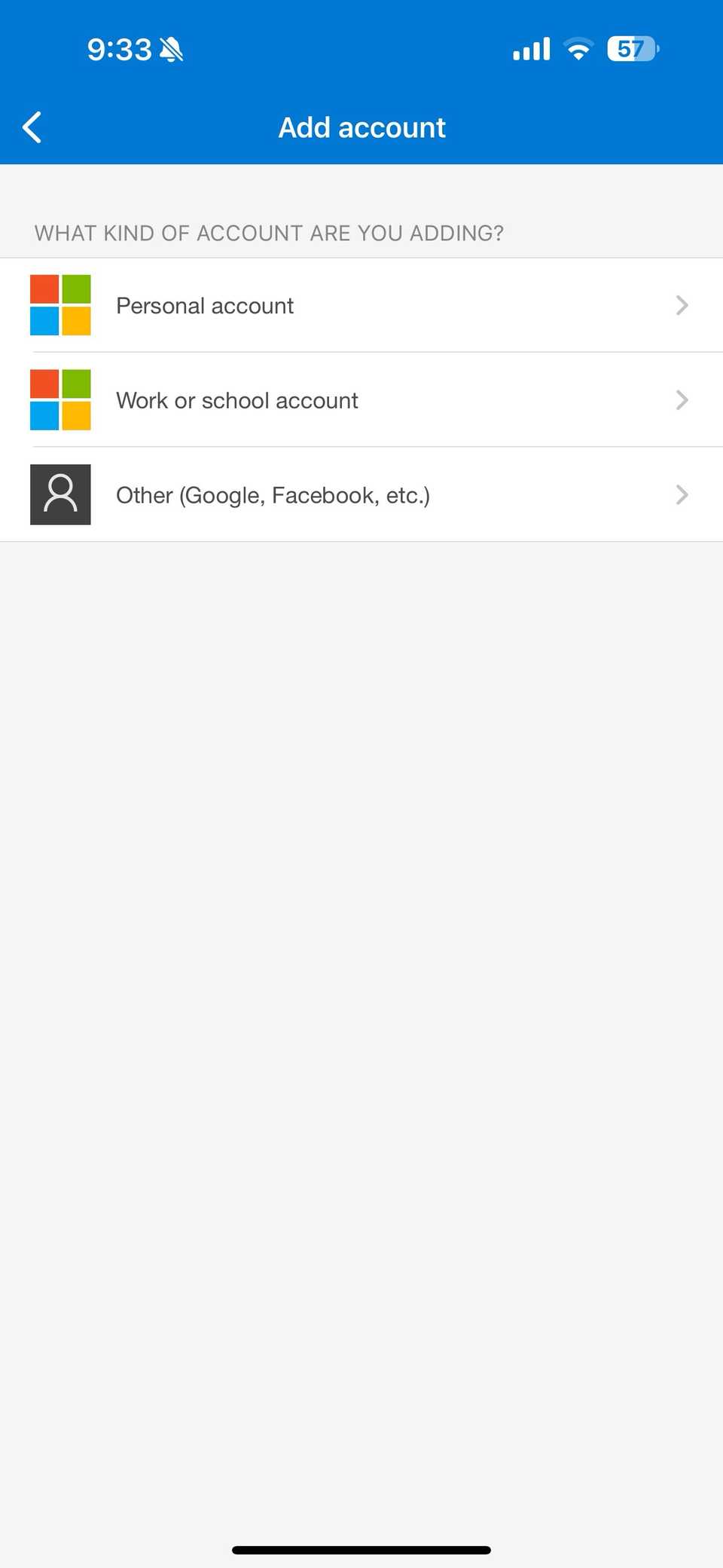
Task: Tap the back arrow to leave Add account
Action: click(x=32, y=127)
